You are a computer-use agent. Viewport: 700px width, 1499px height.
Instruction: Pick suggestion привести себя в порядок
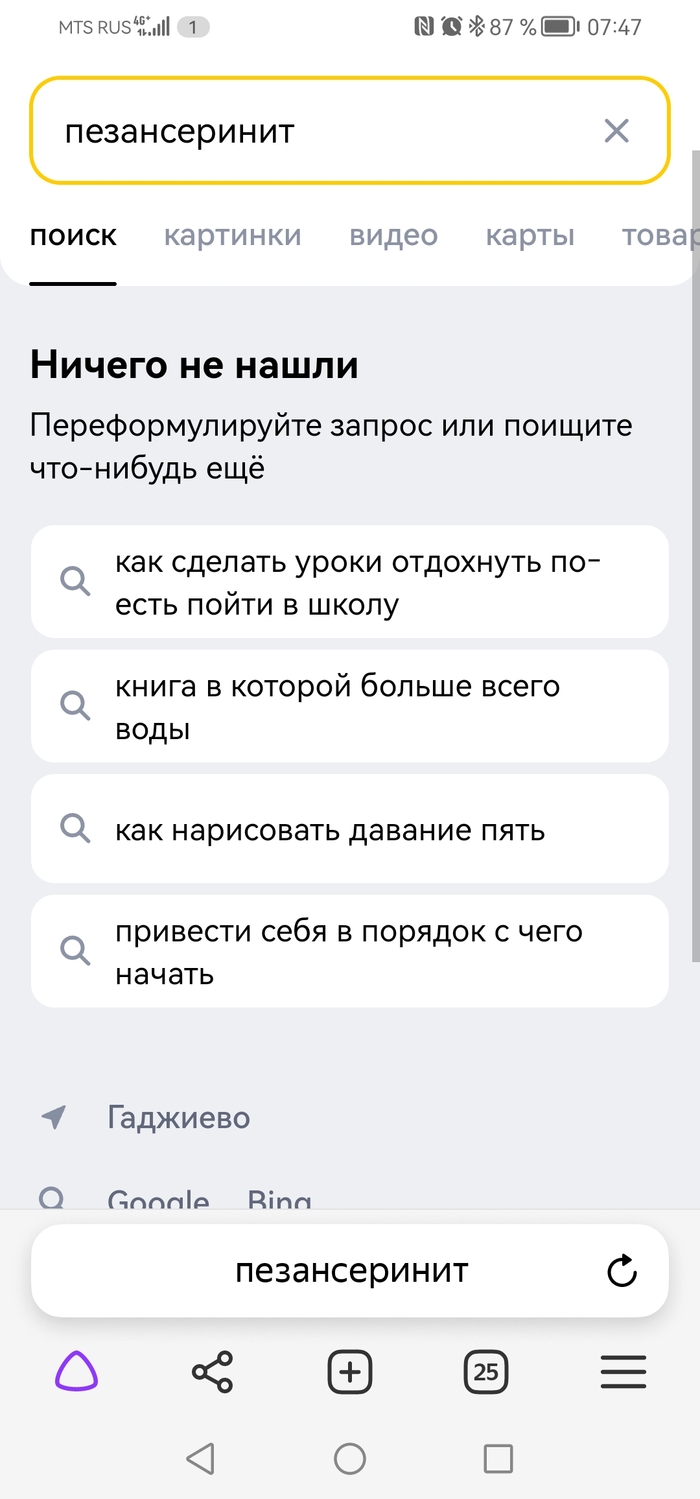coord(350,951)
